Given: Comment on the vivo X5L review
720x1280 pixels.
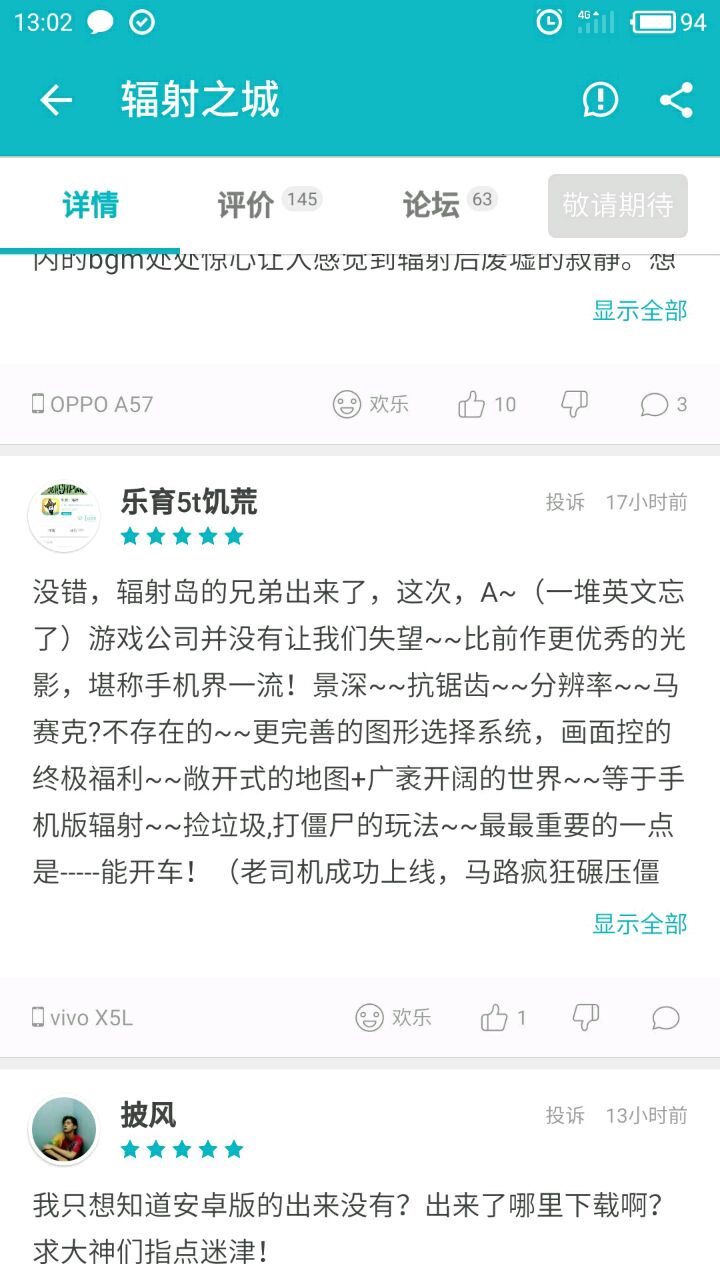Looking at the screenshot, I should 665,1018.
